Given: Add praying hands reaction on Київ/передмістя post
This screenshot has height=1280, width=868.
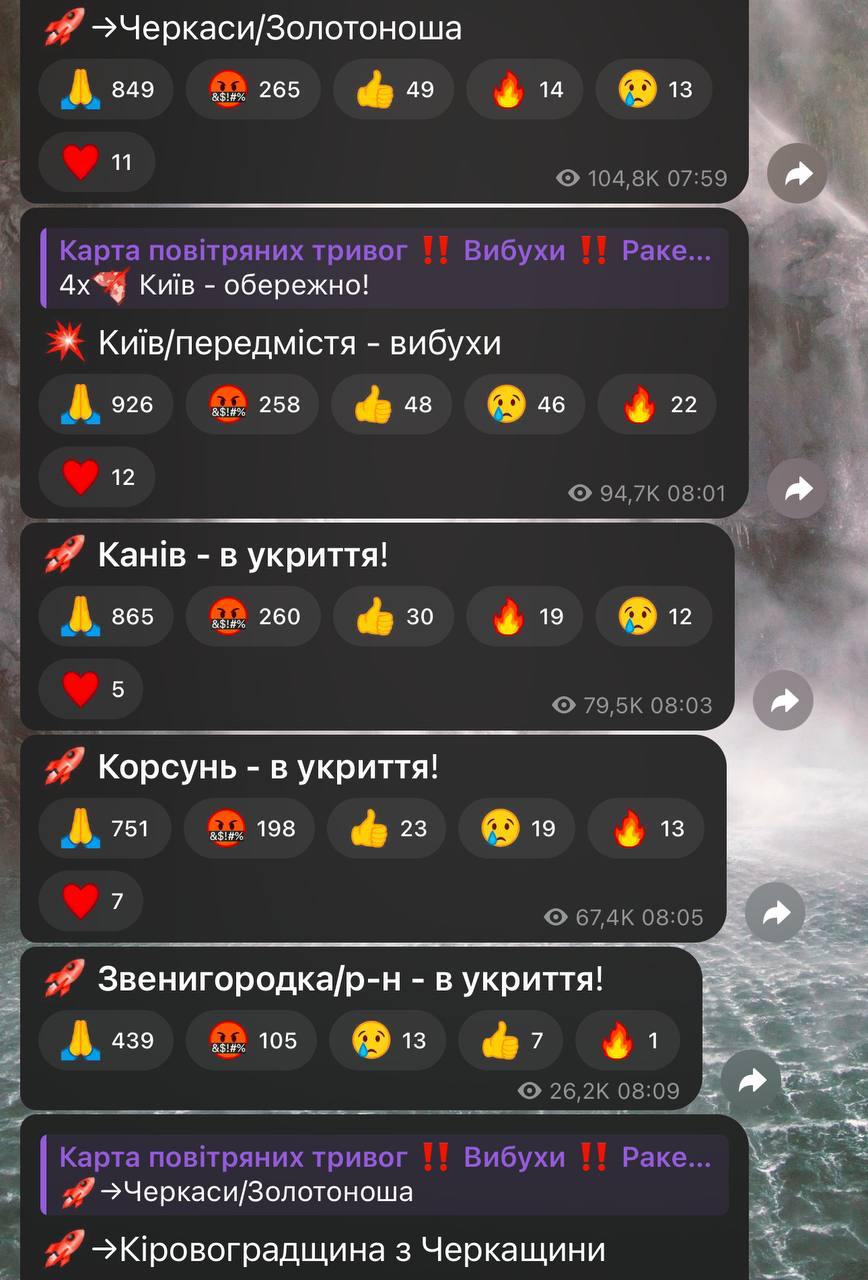Looking at the screenshot, I should pos(106,404).
